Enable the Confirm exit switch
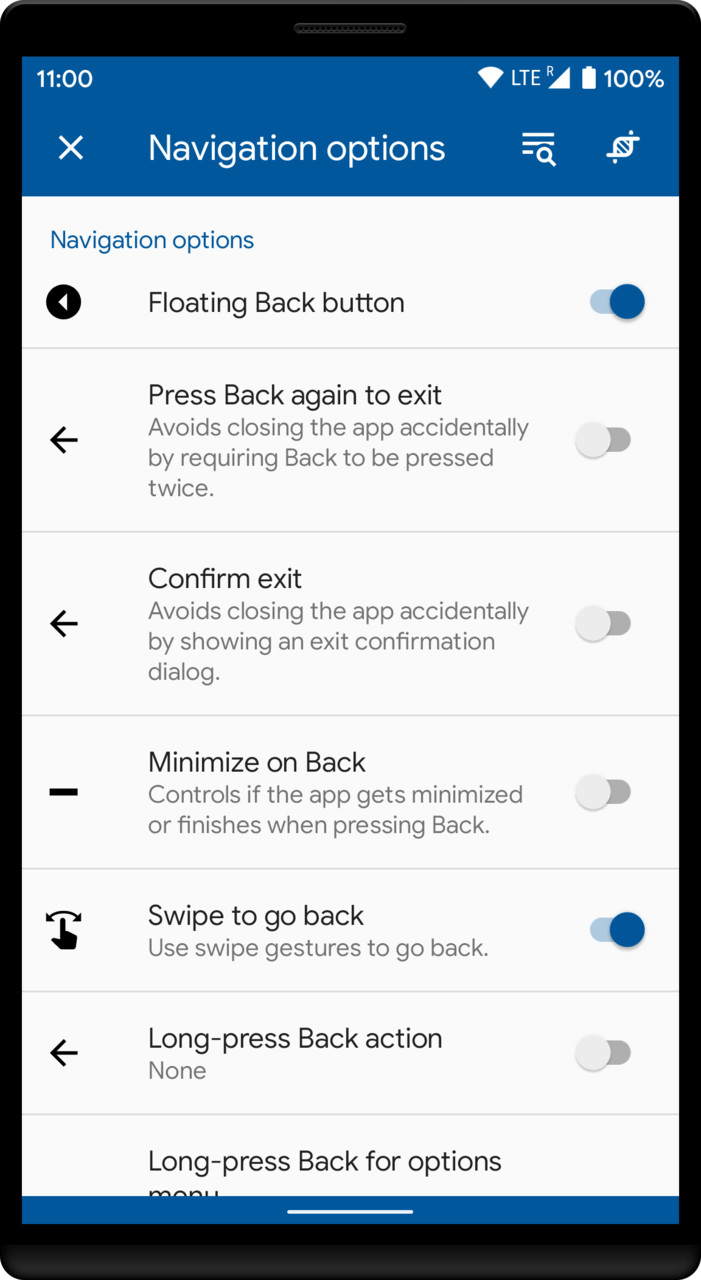701x1280 pixels. [603, 624]
